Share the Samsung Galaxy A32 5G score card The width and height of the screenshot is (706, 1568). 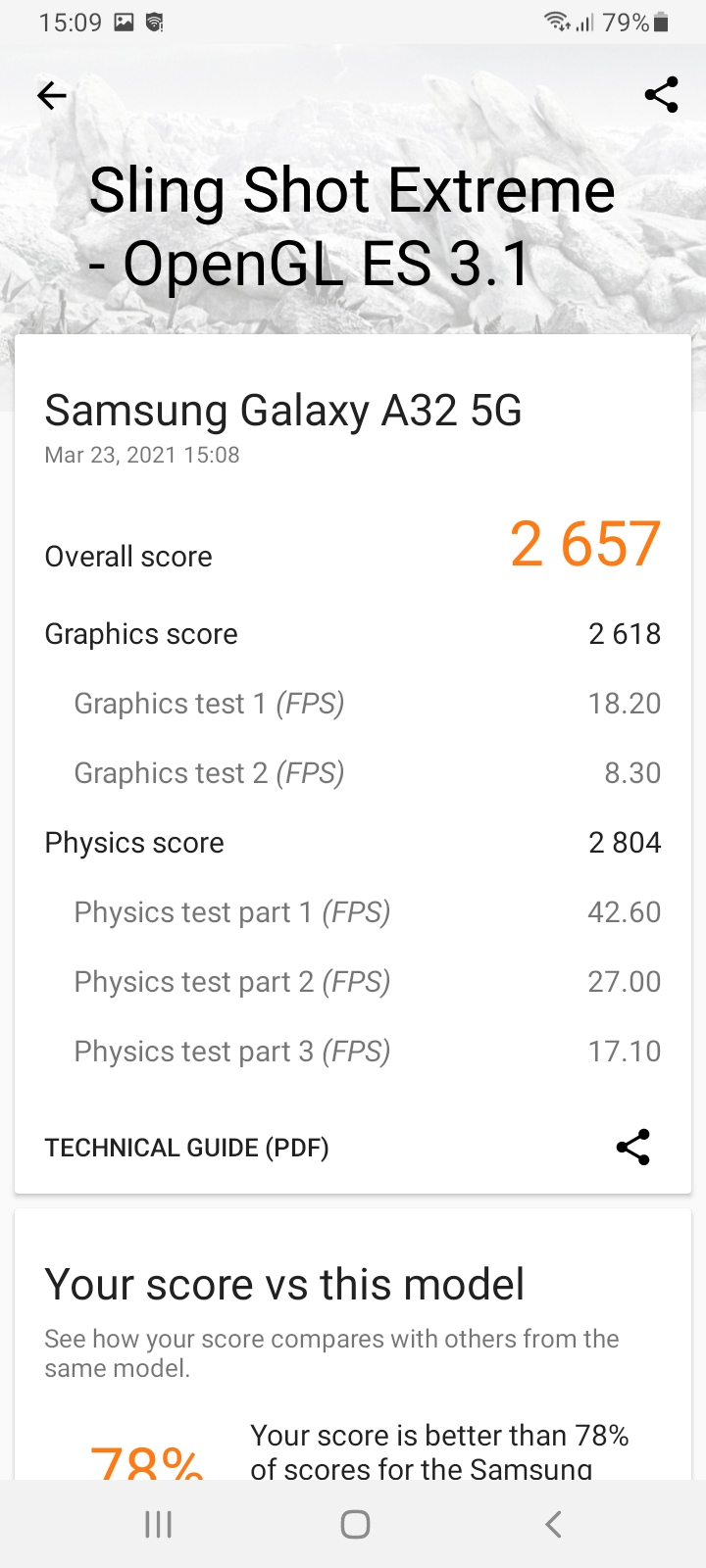pyautogui.click(x=633, y=1148)
